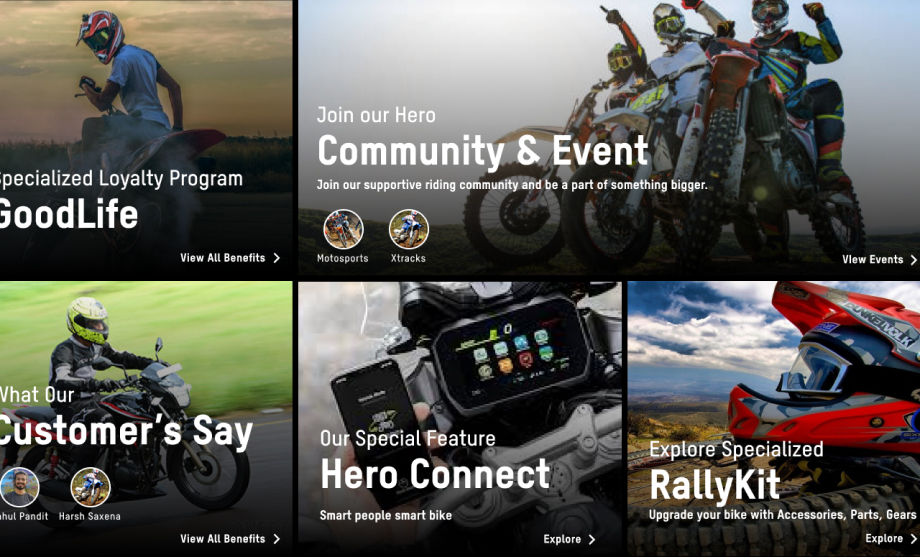Explore the Hero Connect feature
The width and height of the screenshot is (920, 557).
[x=569, y=540]
